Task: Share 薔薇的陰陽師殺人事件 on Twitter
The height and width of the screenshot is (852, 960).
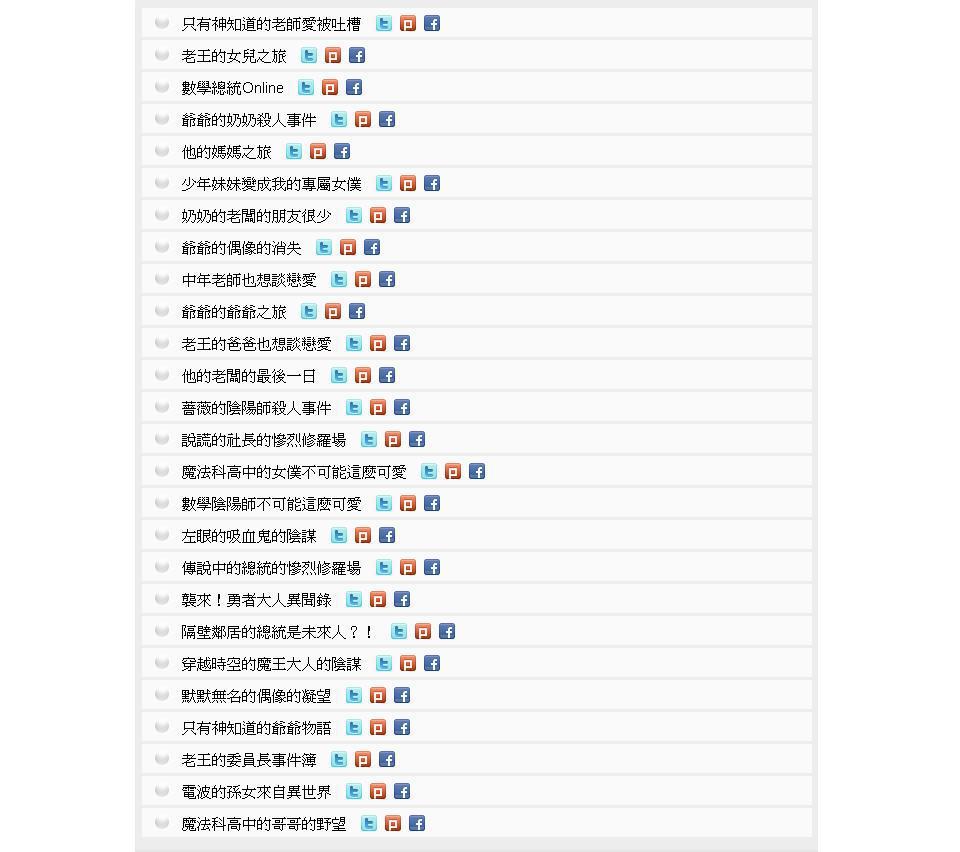Action: [354, 407]
